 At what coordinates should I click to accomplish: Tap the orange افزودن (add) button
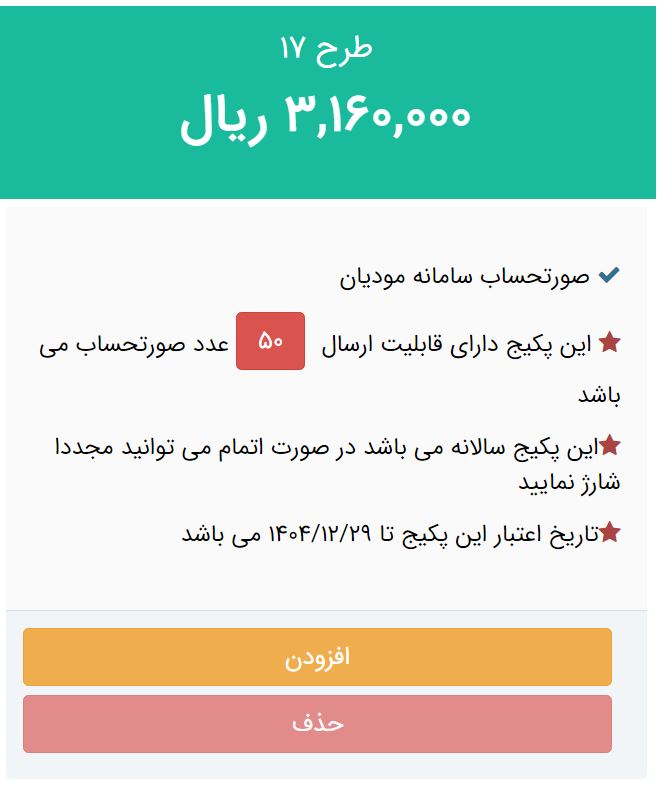coord(317,657)
